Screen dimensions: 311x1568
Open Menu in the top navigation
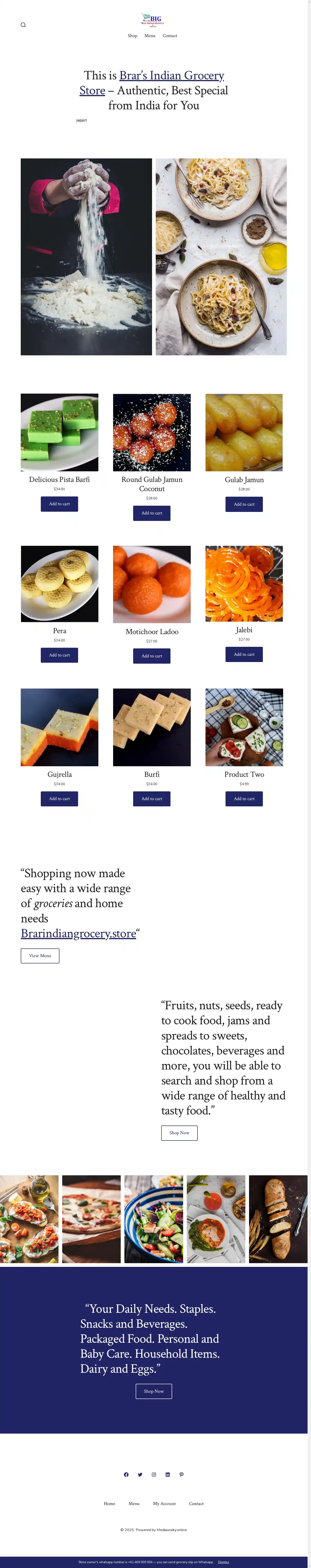[150, 36]
